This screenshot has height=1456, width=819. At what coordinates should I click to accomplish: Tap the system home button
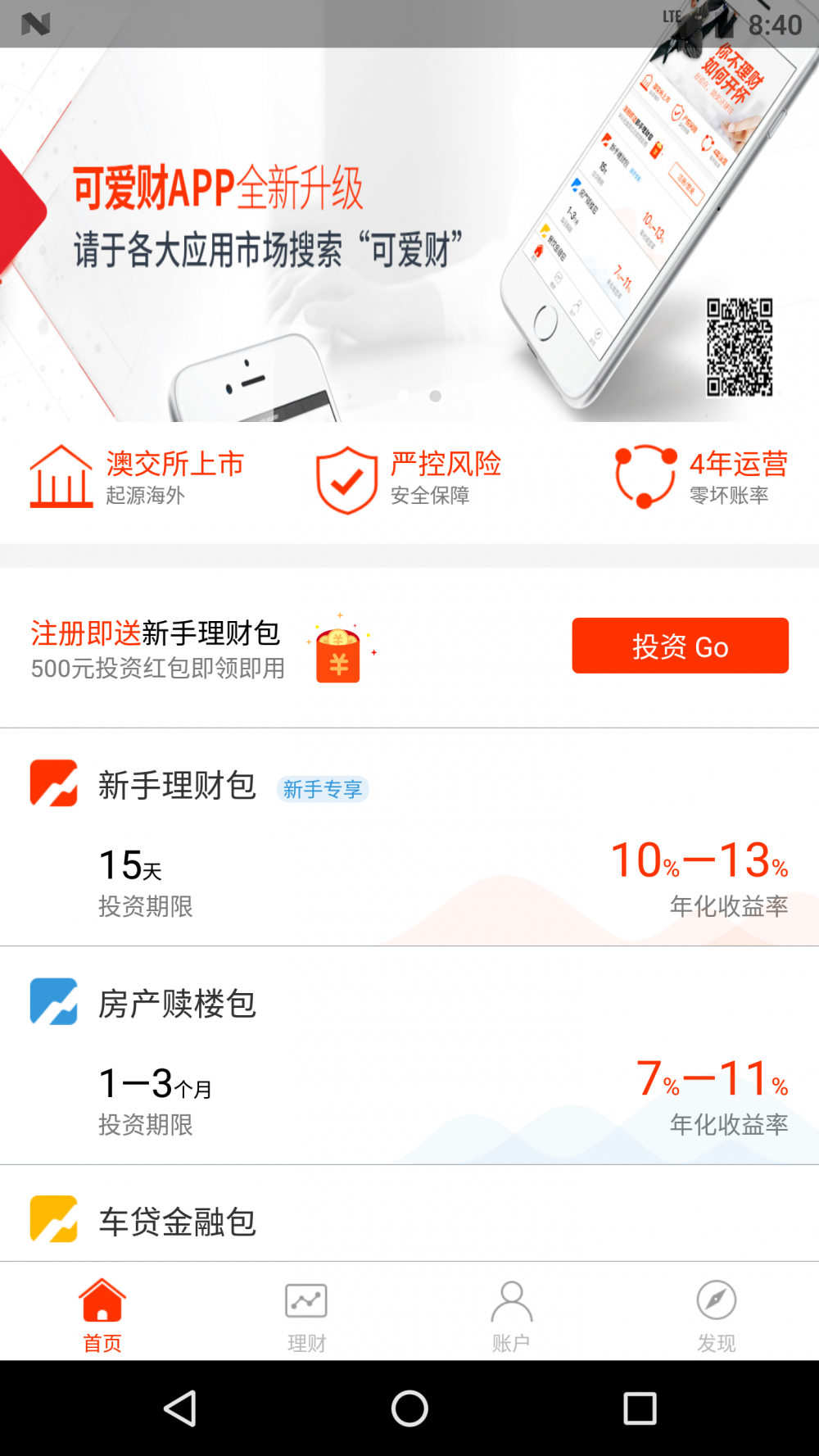(x=409, y=1408)
